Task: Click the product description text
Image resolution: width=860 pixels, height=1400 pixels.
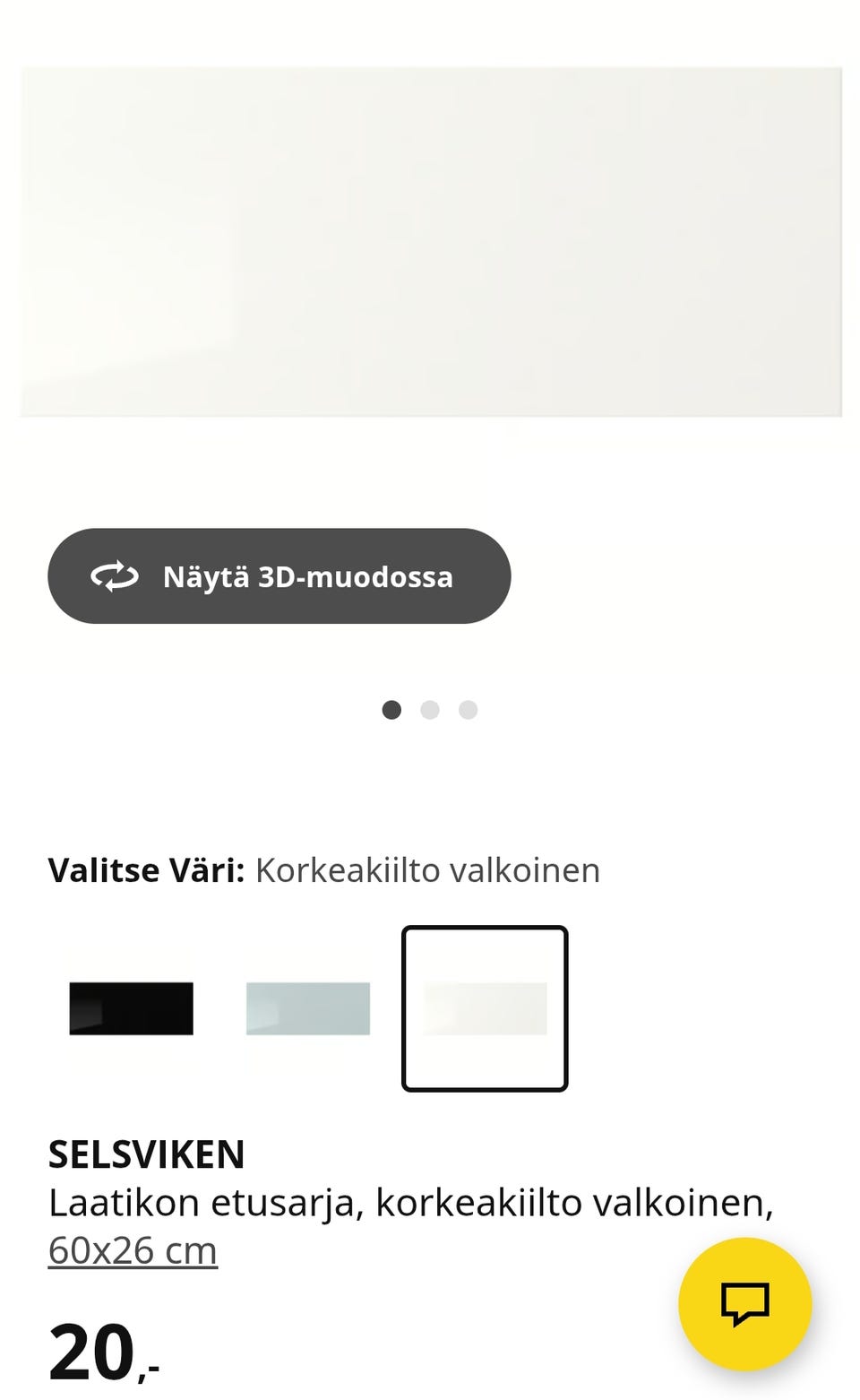Action: (412, 1202)
